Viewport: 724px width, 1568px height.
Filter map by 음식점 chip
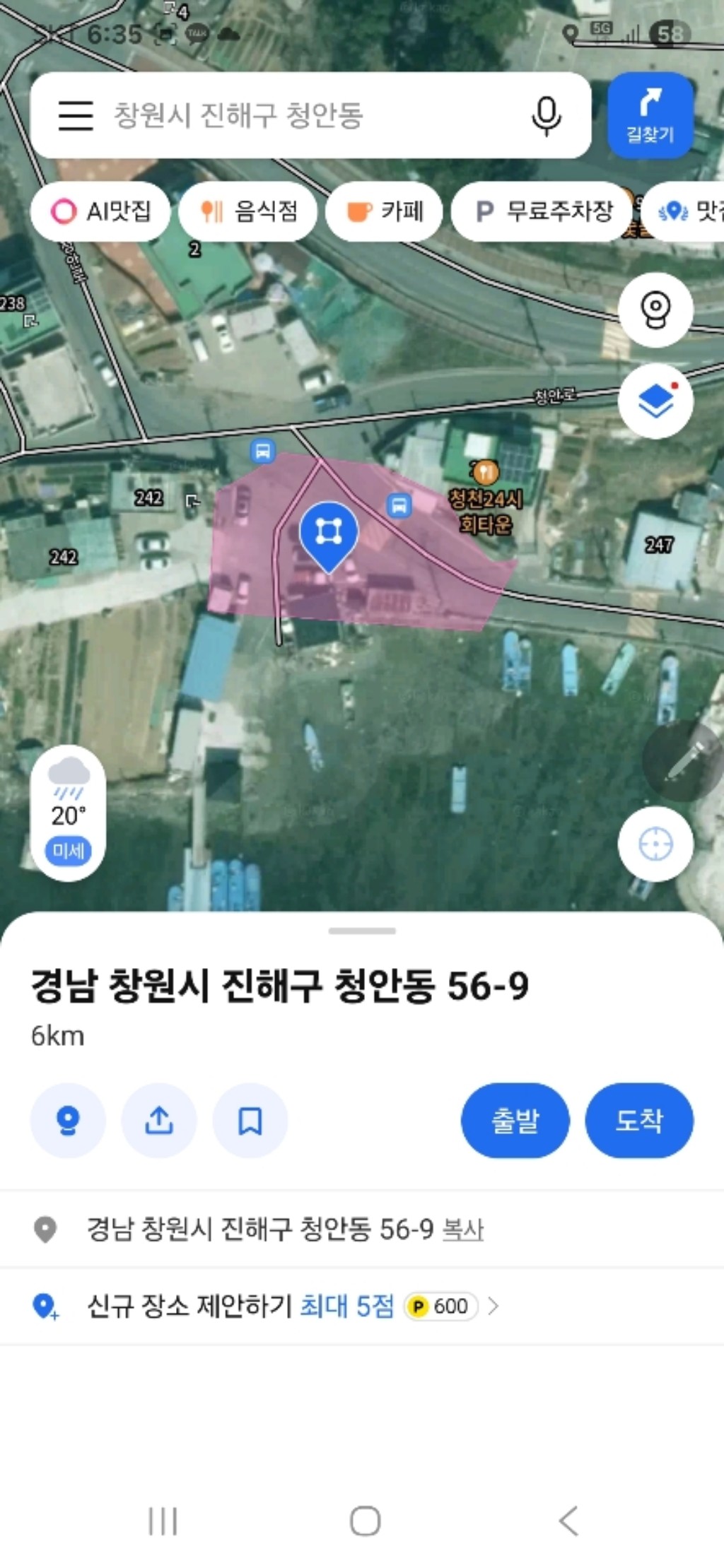click(x=247, y=211)
